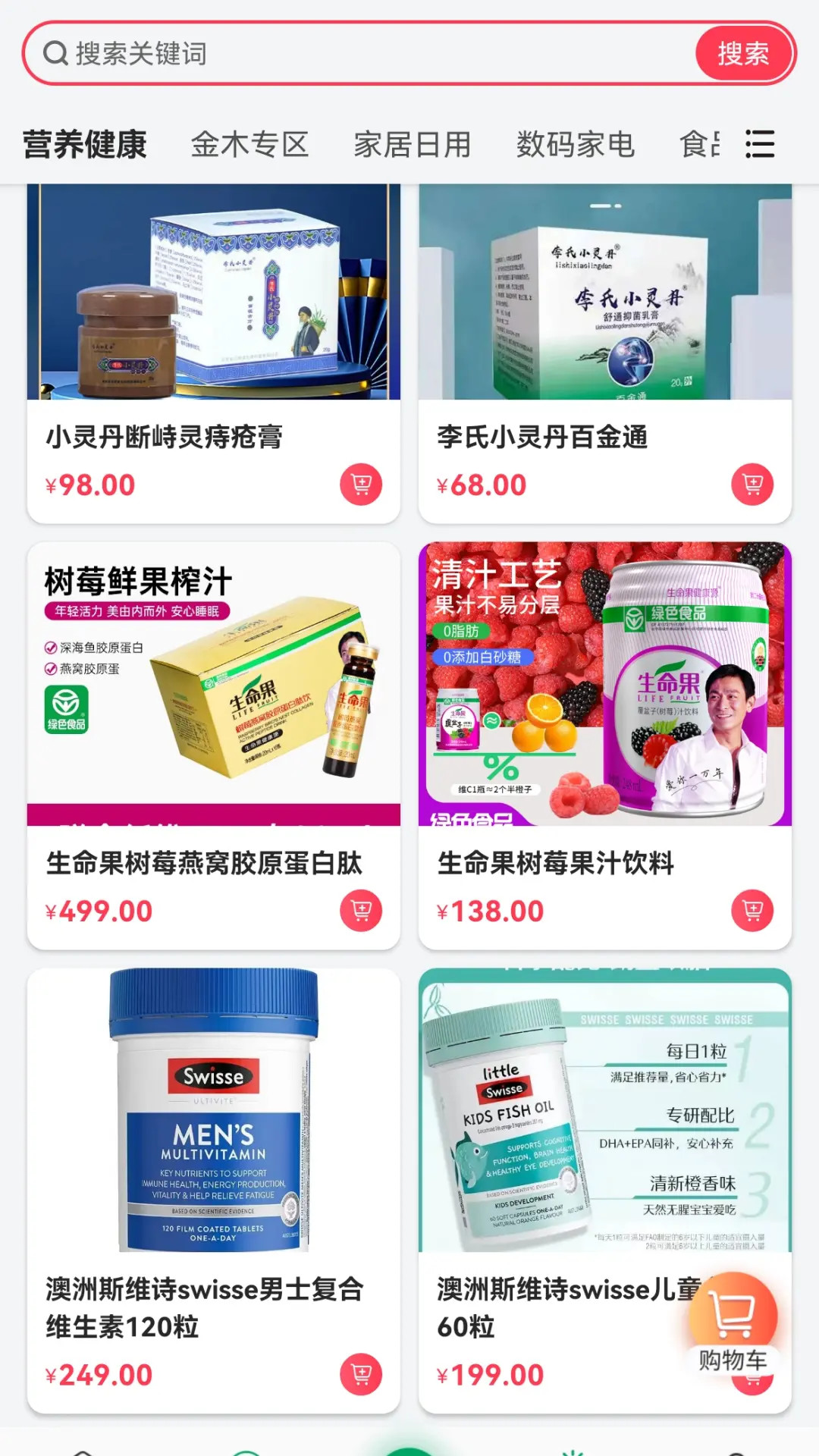This screenshot has width=819, height=1456.
Task: Tap the red 搜索 search button
Action: [x=744, y=53]
